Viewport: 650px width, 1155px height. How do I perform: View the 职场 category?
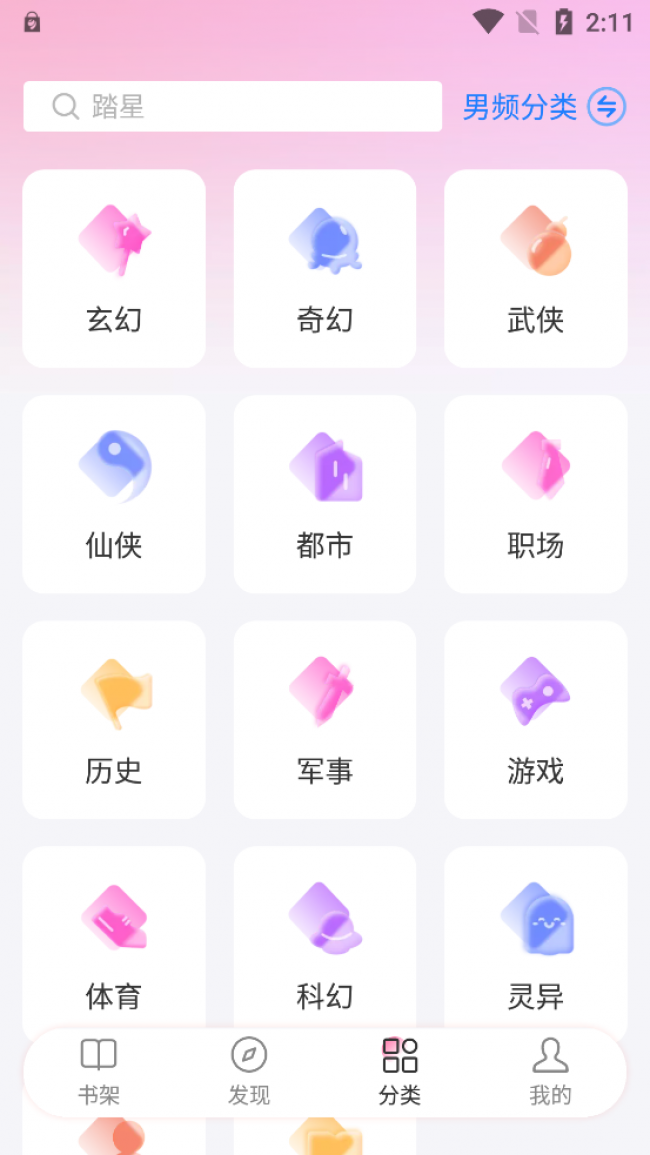tap(536, 494)
